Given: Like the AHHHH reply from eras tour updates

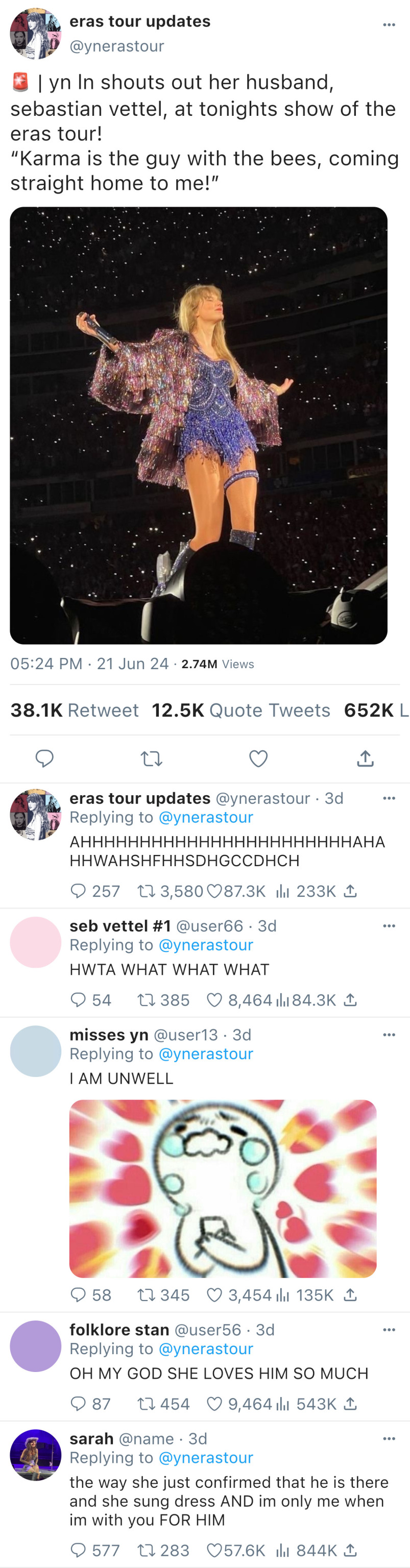Looking at the screenshot, I should click(x=214, y=891).
